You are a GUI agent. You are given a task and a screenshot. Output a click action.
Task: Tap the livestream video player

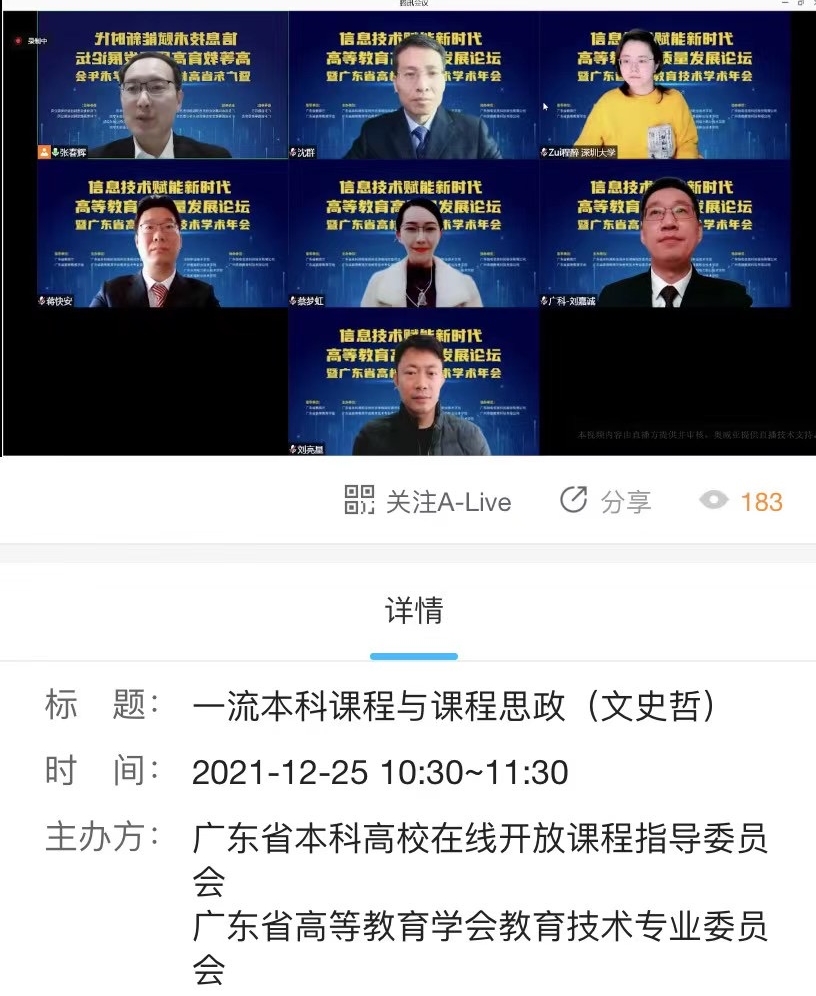pos(408,232)
